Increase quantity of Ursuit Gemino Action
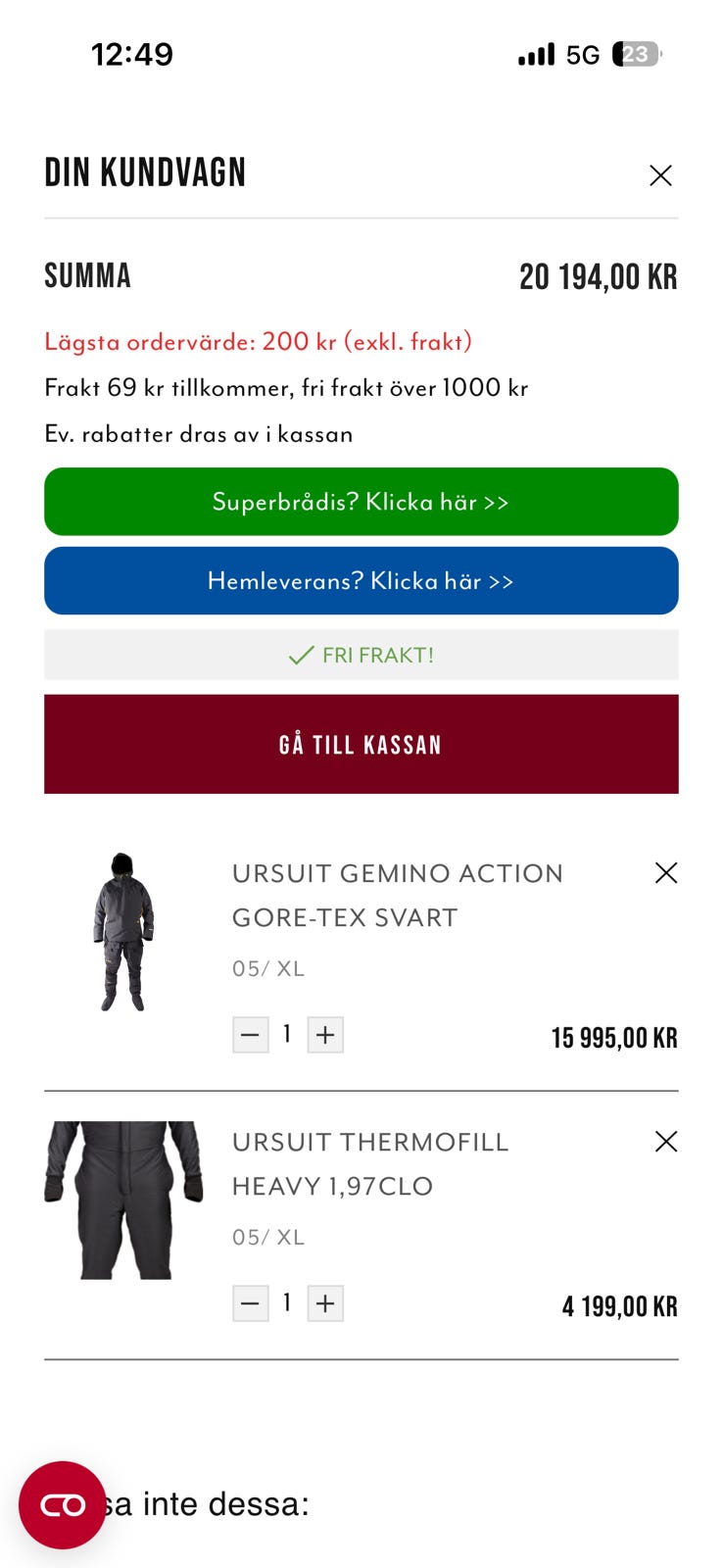This screenshot has width=723, height=1568. [324, 1034]
